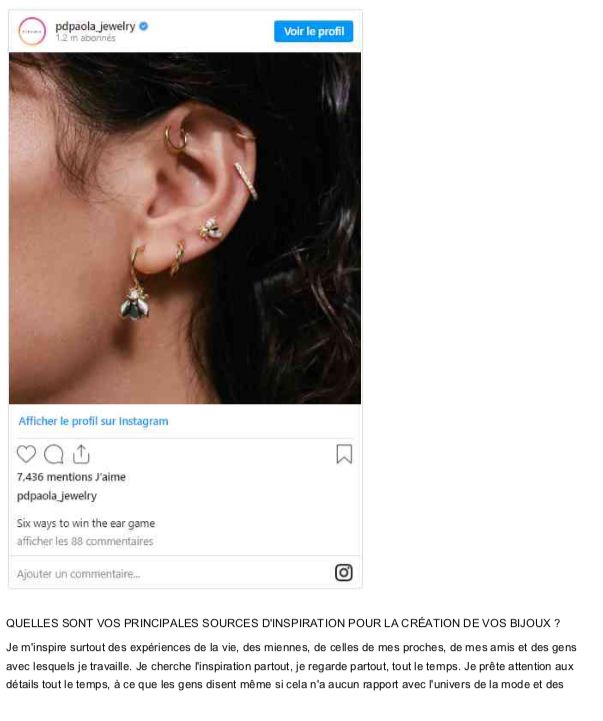Open the comment bubble icon
Screen dimensions: 603x721
(54, 455)
